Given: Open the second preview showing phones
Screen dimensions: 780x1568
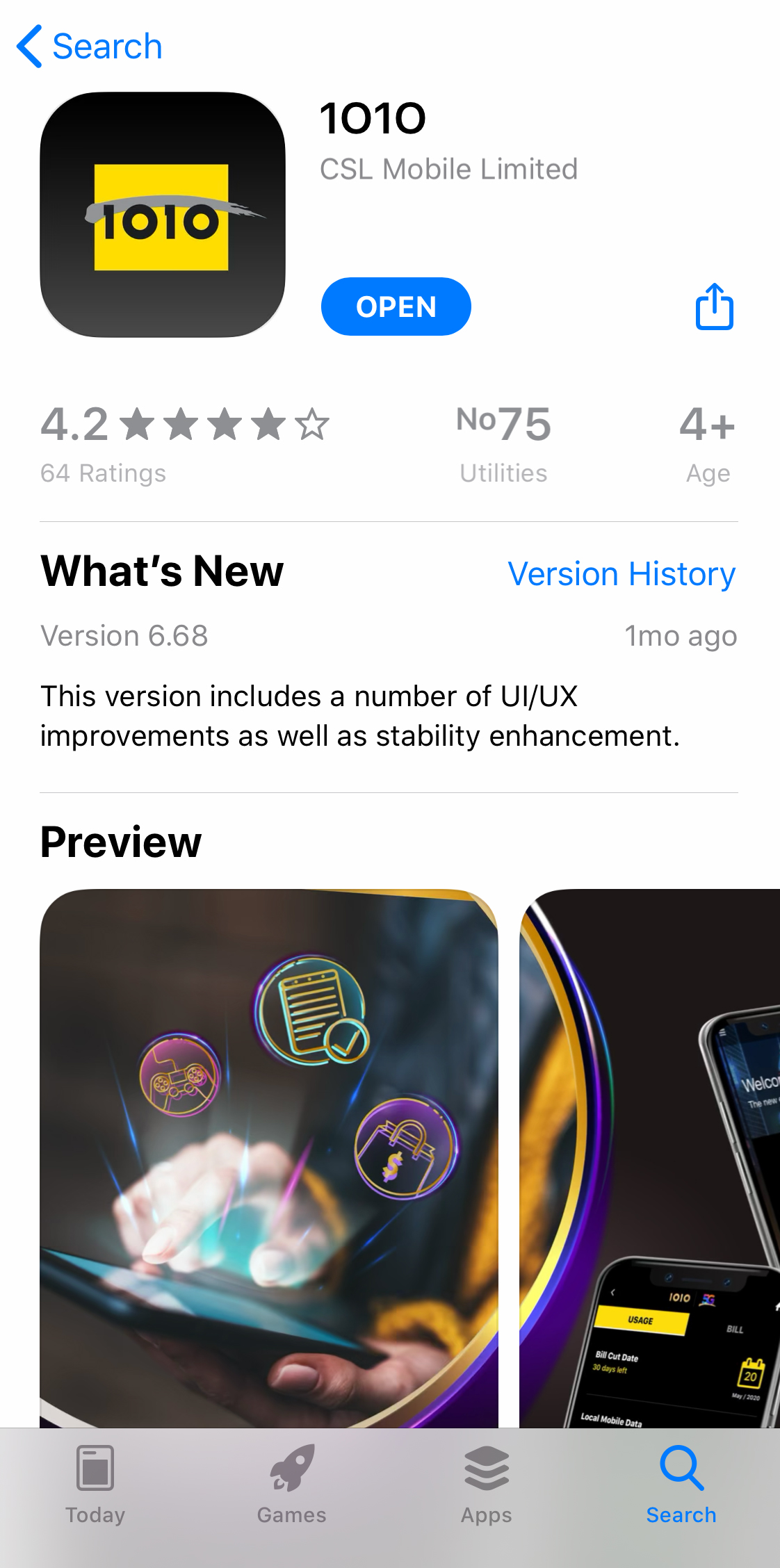Looking at the screenshot, I should [649, 1158].
